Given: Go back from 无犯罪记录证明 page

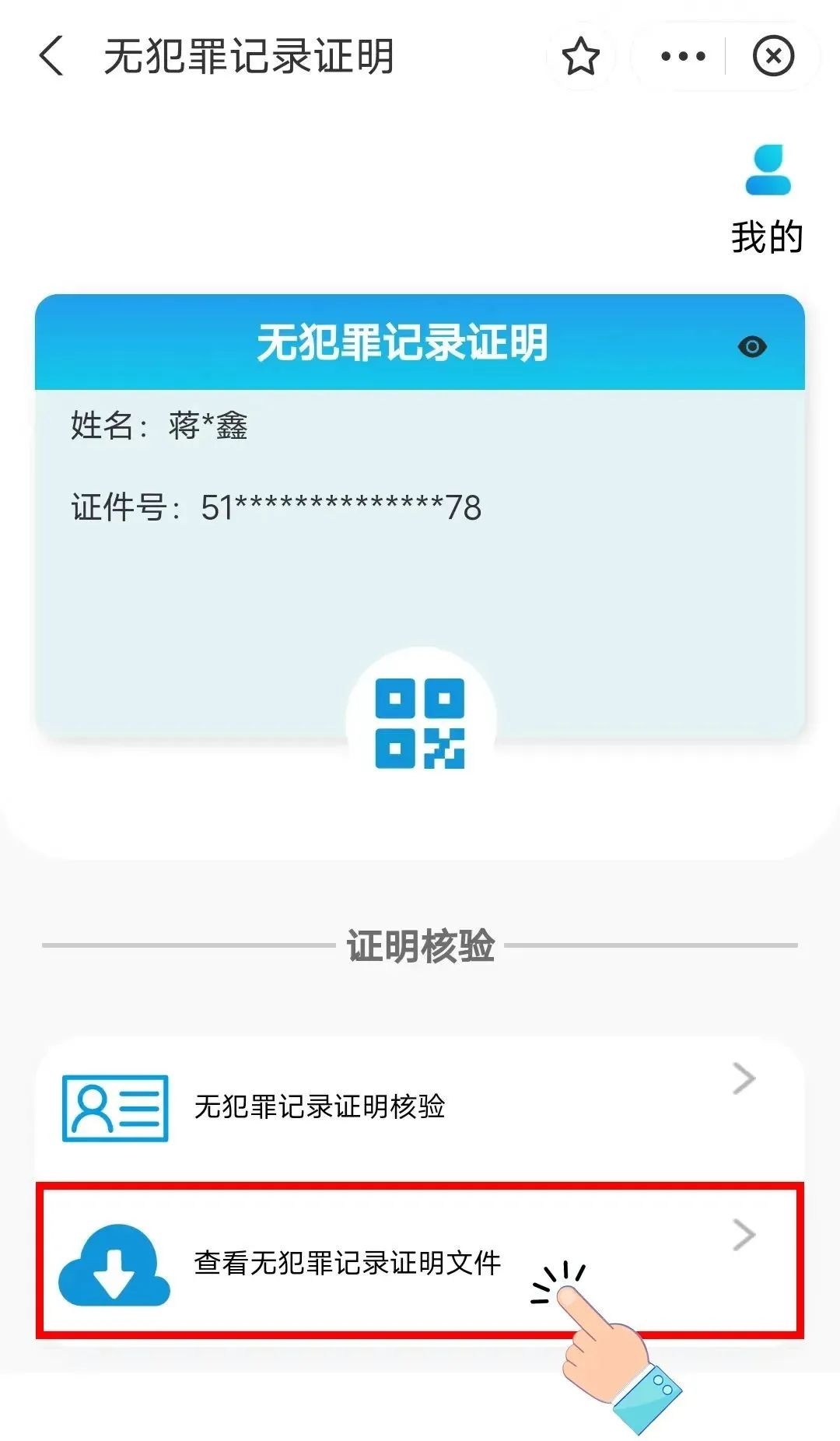Looking at the screenshot, I should 51,57.
